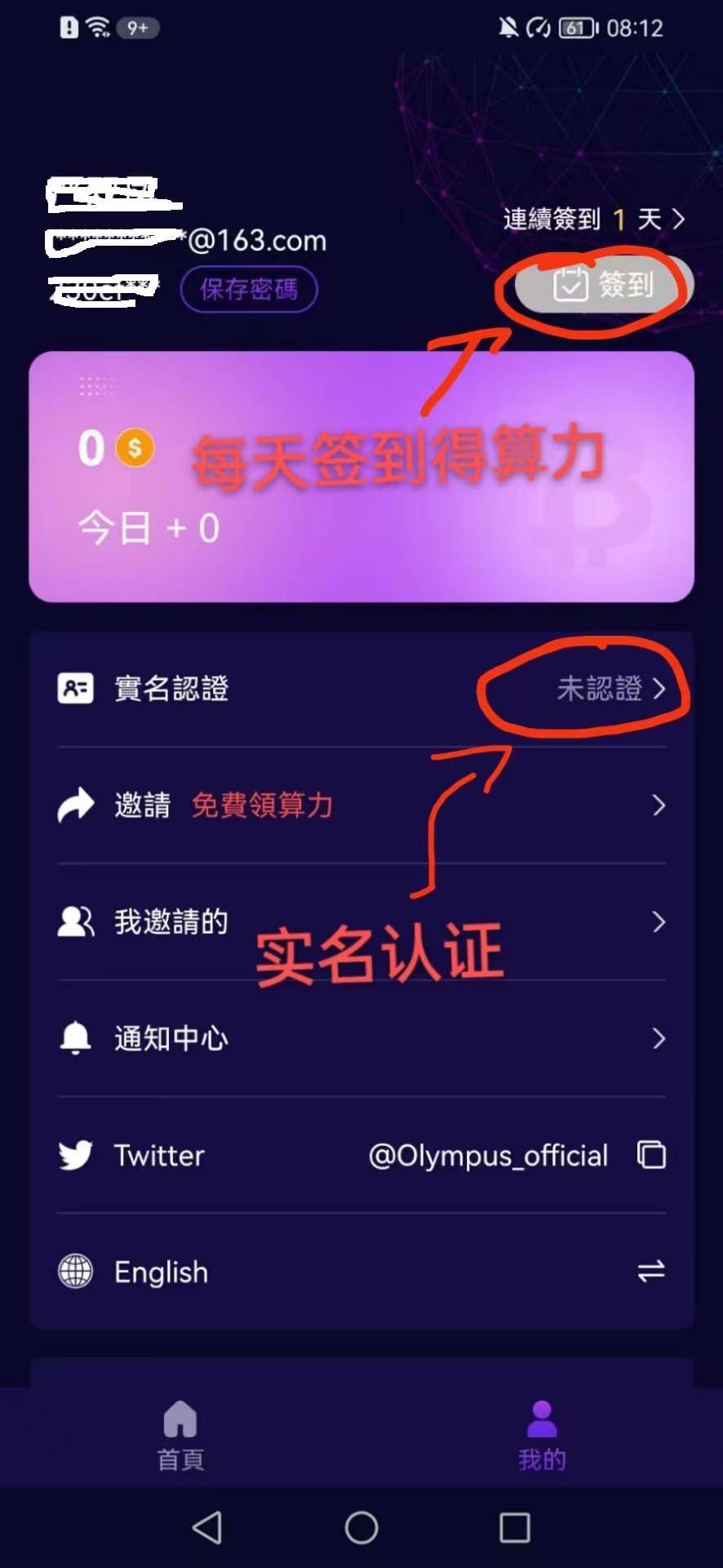Tap the 保存密碼 button

tap(248, 289)
